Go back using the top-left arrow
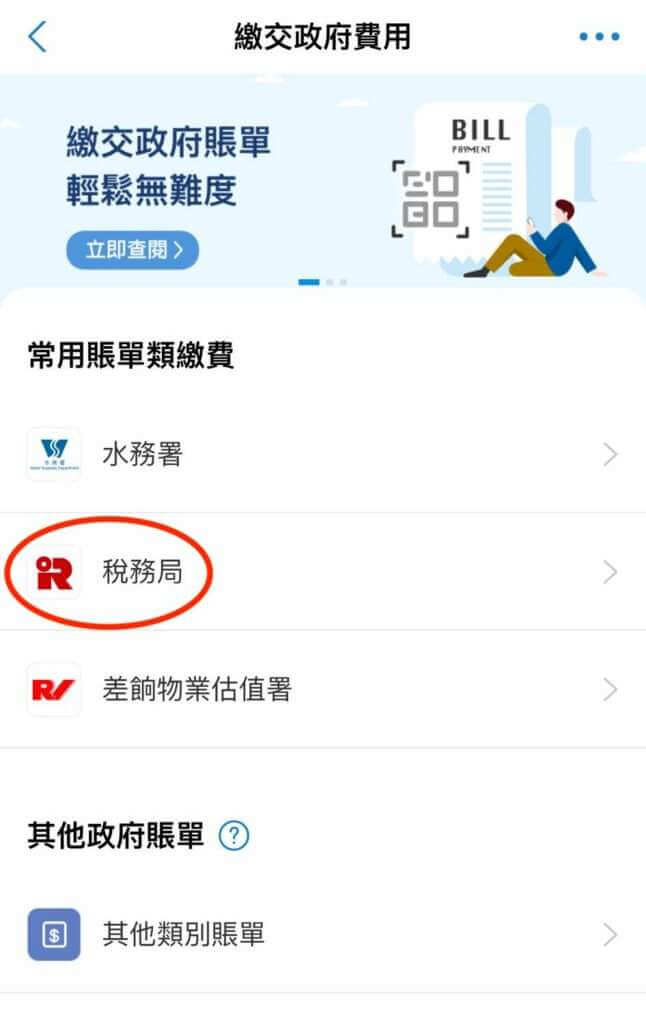The width and height of the screenshot is (646, 1024). (37, 37)
